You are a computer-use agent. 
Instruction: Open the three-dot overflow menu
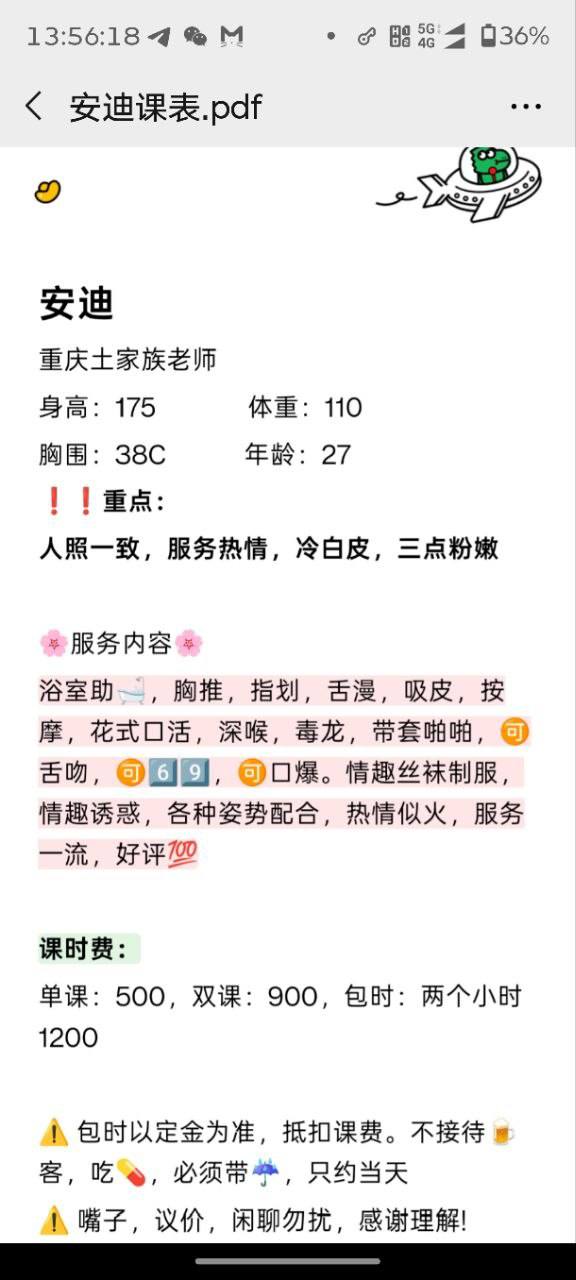(526, 107)
